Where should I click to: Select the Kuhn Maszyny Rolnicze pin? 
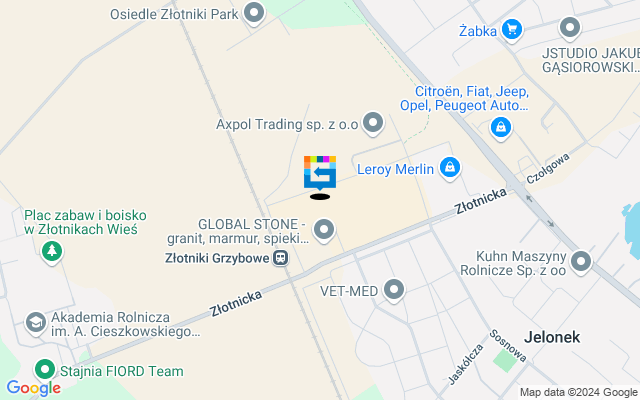581,262
